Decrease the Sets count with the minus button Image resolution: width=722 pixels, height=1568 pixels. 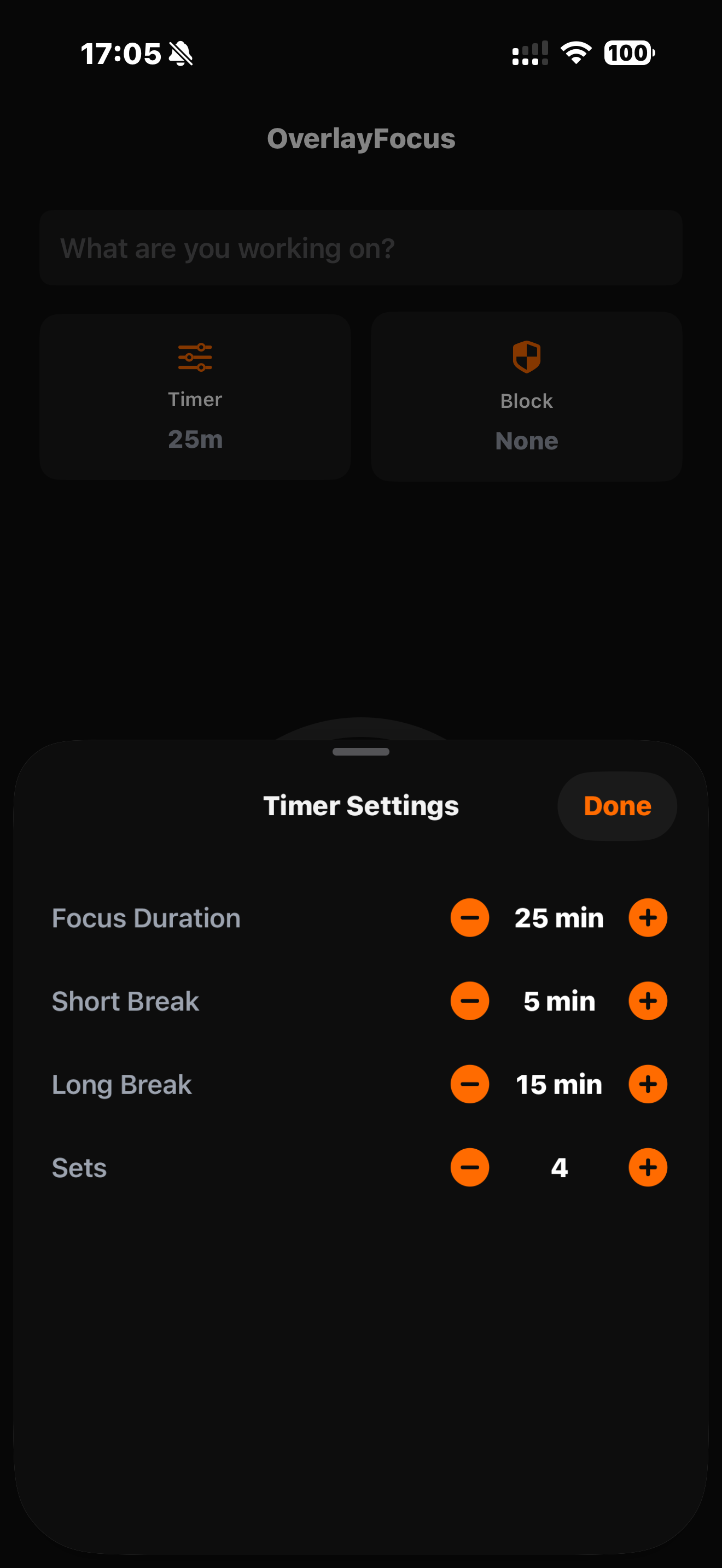click(x=470, y=1167)
